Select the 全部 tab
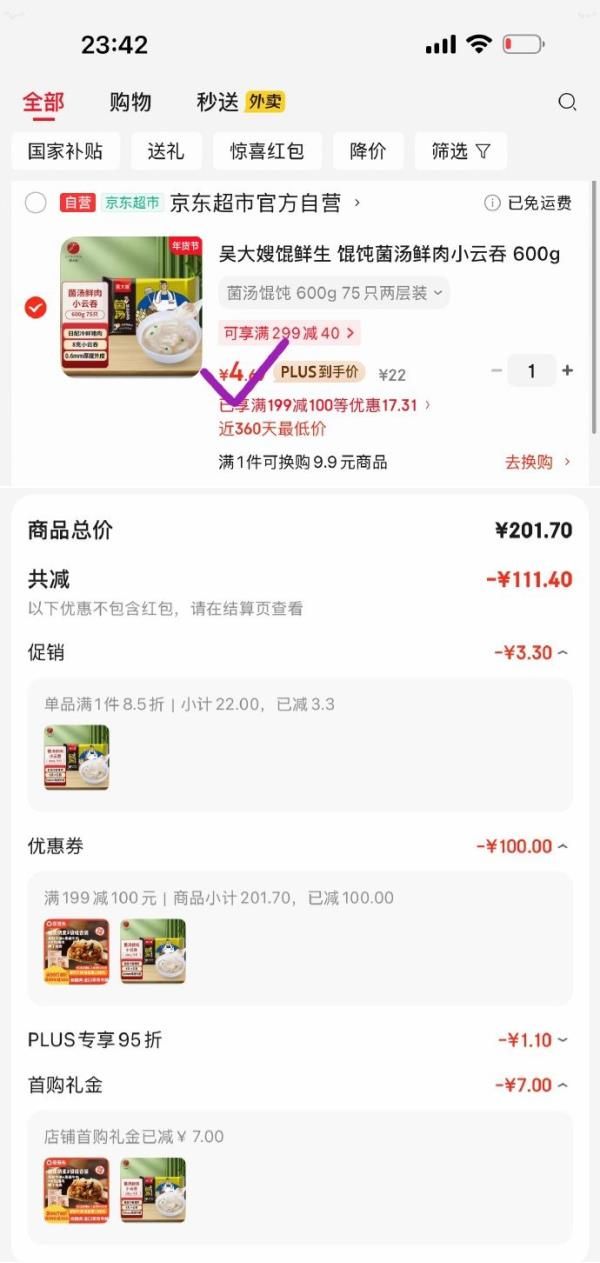The image size is (600, 1263). [43, 102]
